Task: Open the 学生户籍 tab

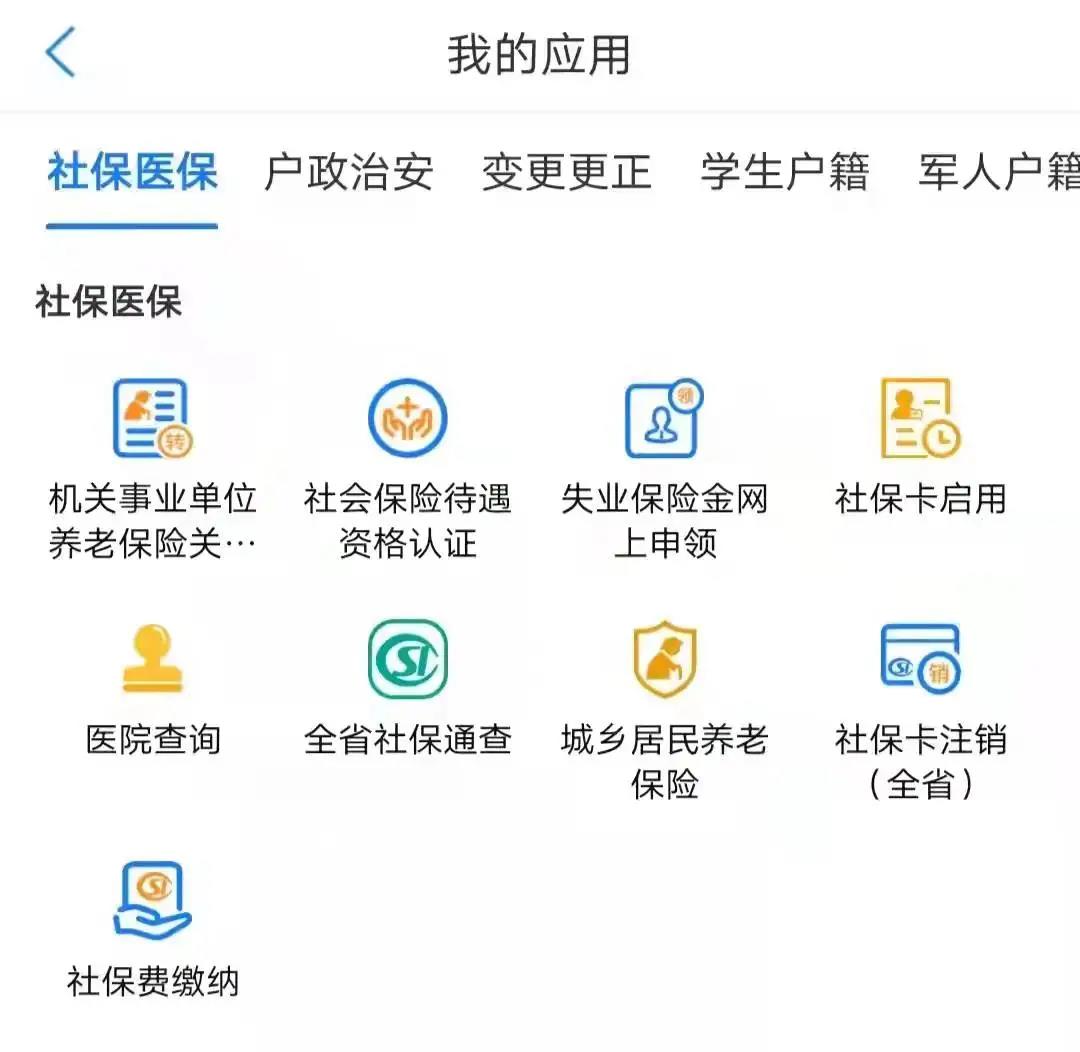Action: pos(784,173)
